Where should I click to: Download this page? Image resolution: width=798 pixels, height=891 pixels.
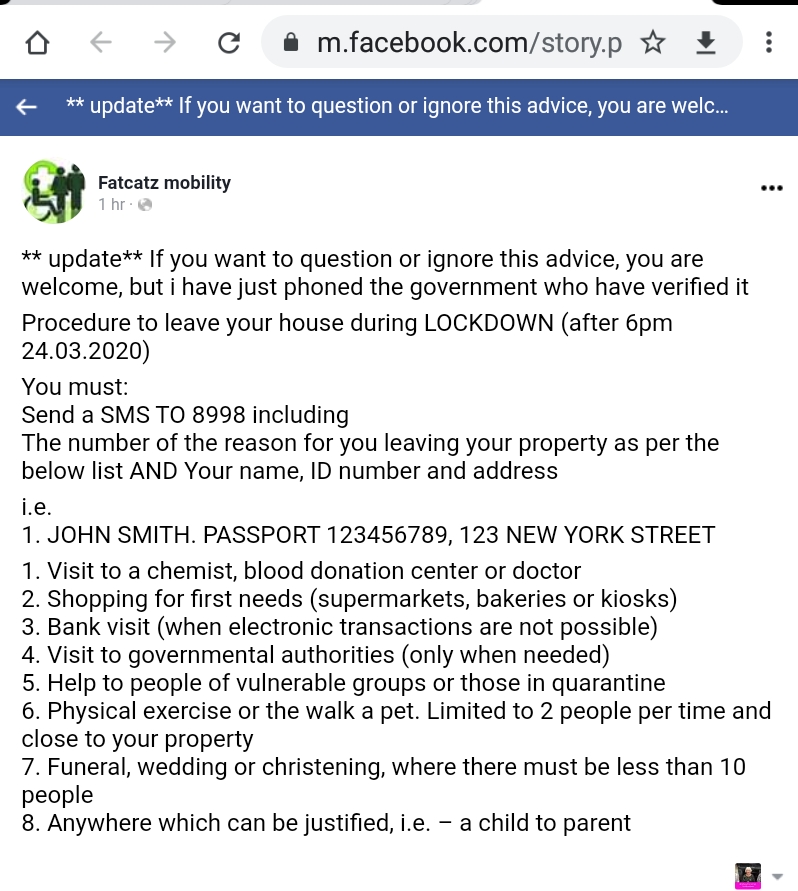[706, 43]
